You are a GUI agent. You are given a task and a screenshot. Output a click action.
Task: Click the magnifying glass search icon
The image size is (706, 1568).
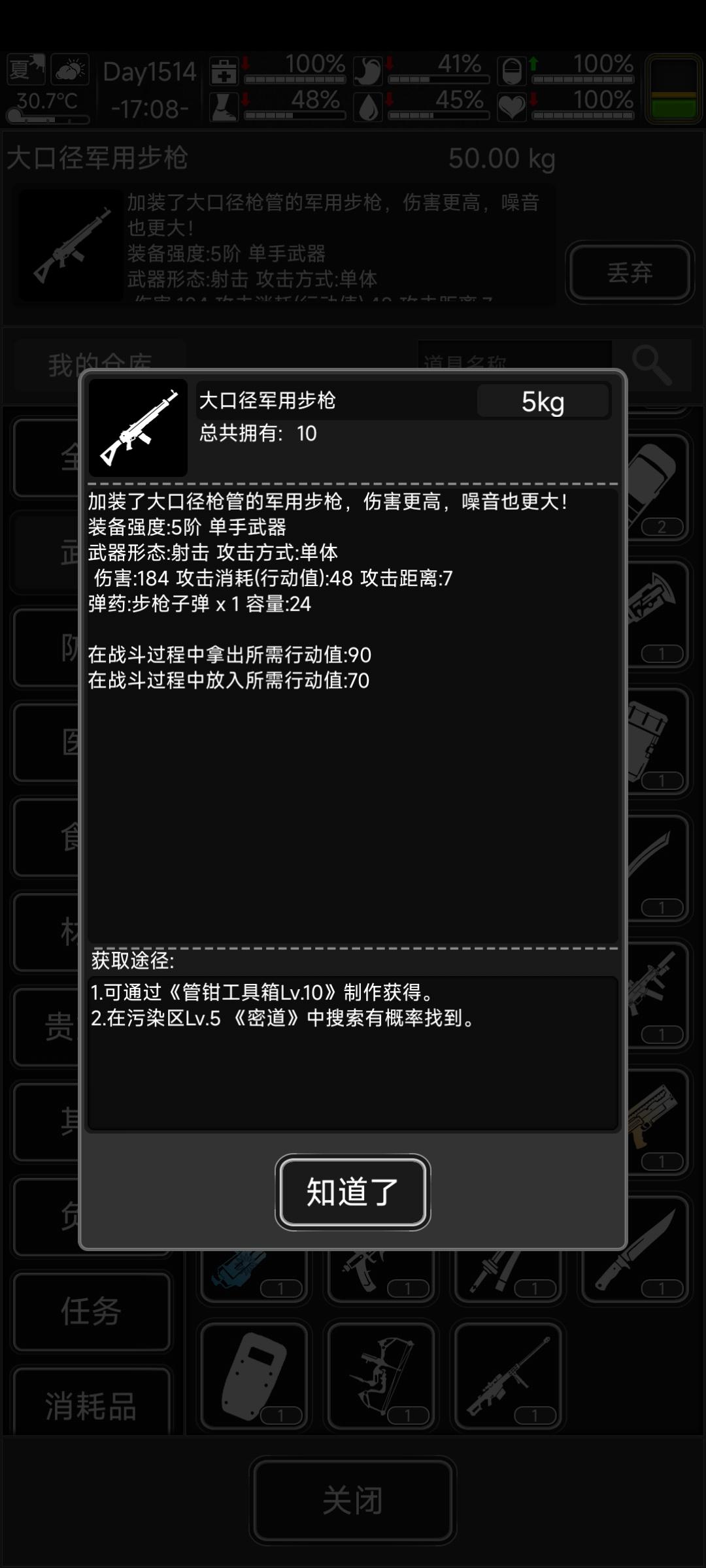653,365
